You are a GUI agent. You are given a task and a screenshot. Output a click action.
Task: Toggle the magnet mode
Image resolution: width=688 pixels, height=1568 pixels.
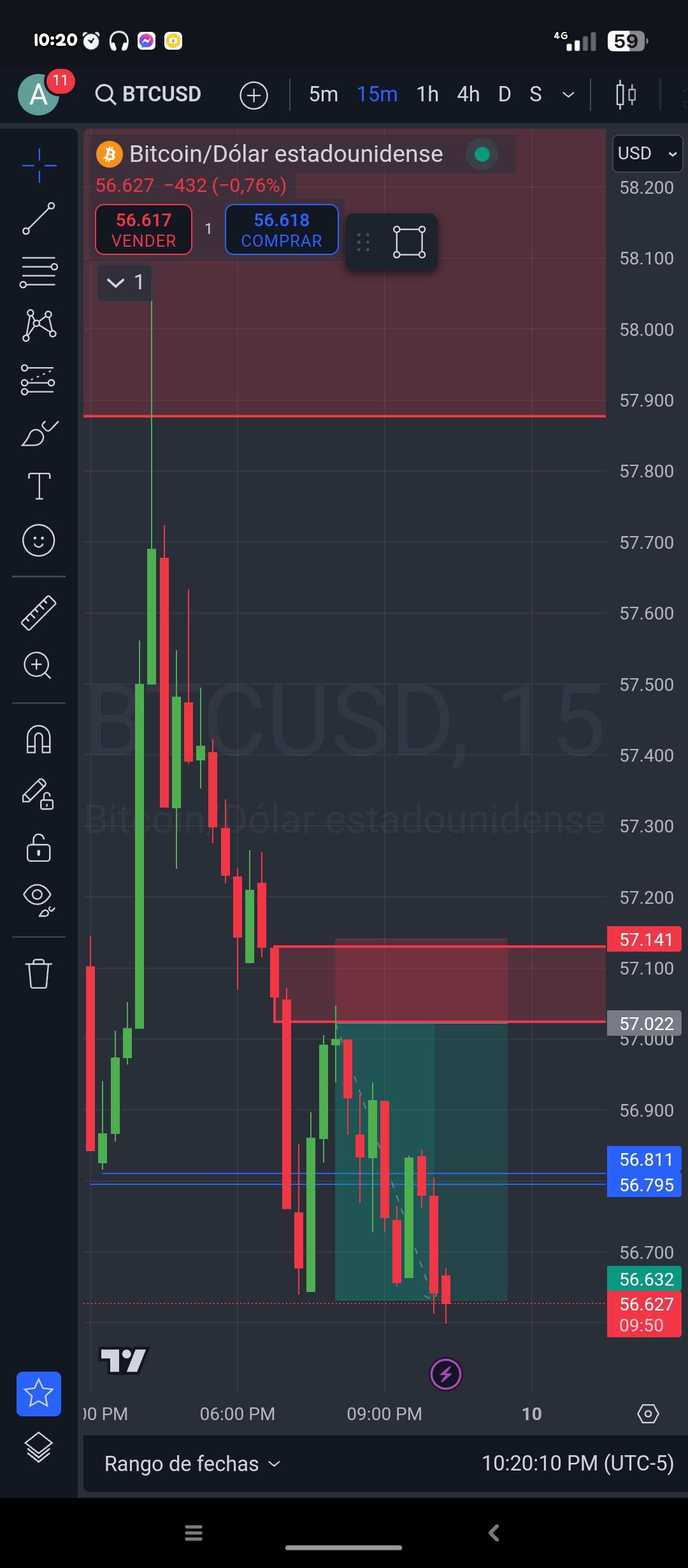click(39, 739)
